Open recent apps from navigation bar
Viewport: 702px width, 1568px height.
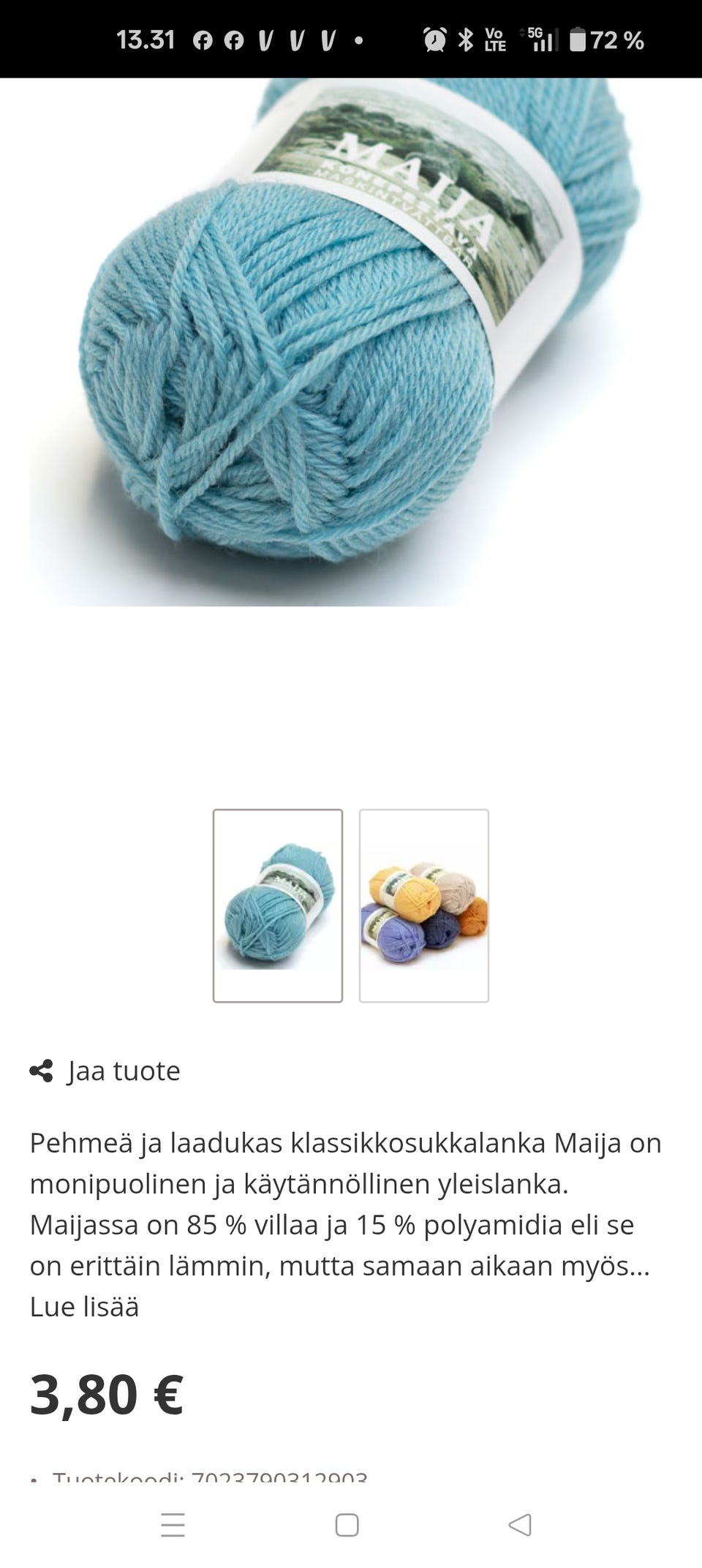coord(173,1525)
